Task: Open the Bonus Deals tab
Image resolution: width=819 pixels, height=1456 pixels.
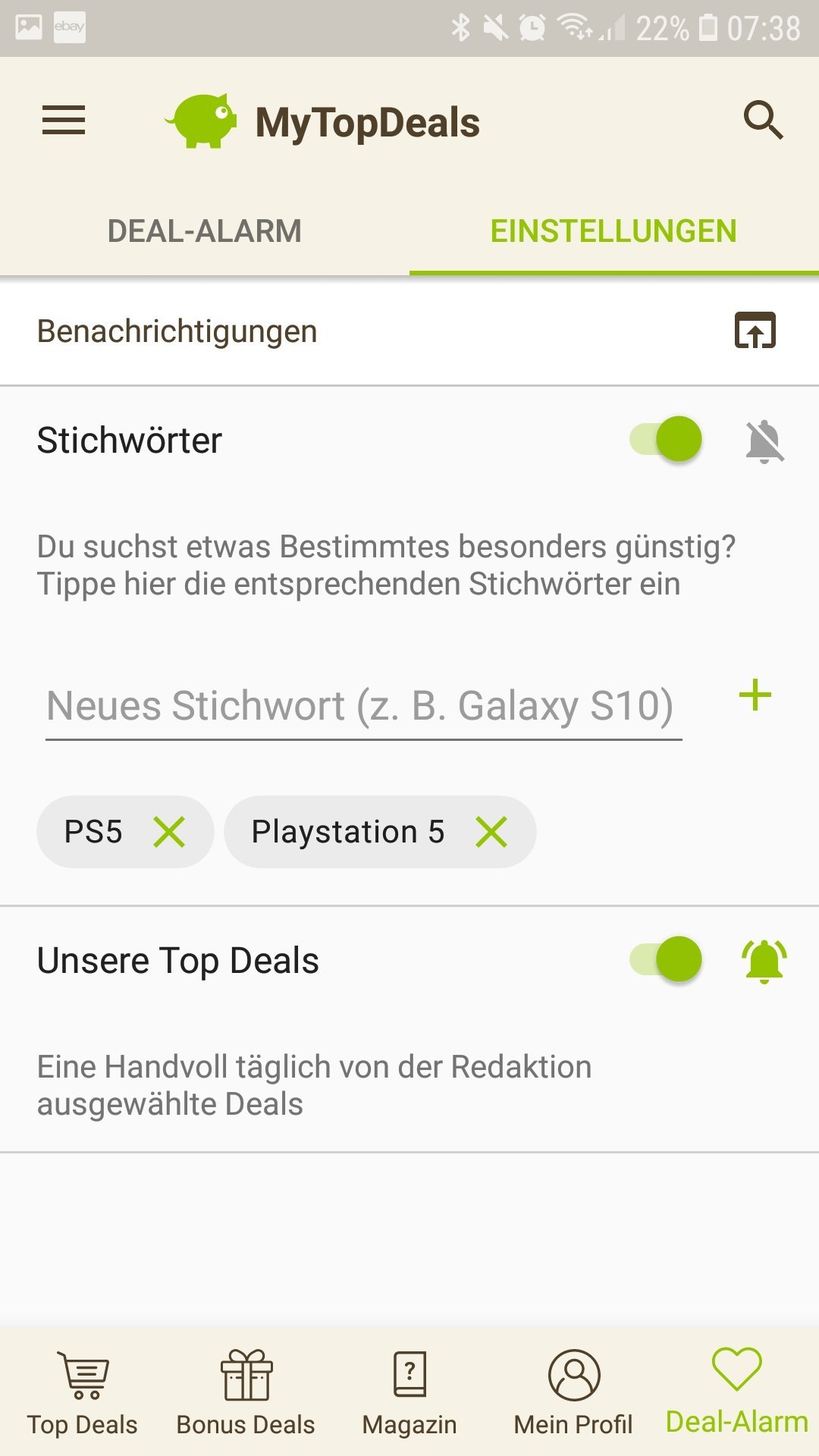Action: pos(246,1392)
